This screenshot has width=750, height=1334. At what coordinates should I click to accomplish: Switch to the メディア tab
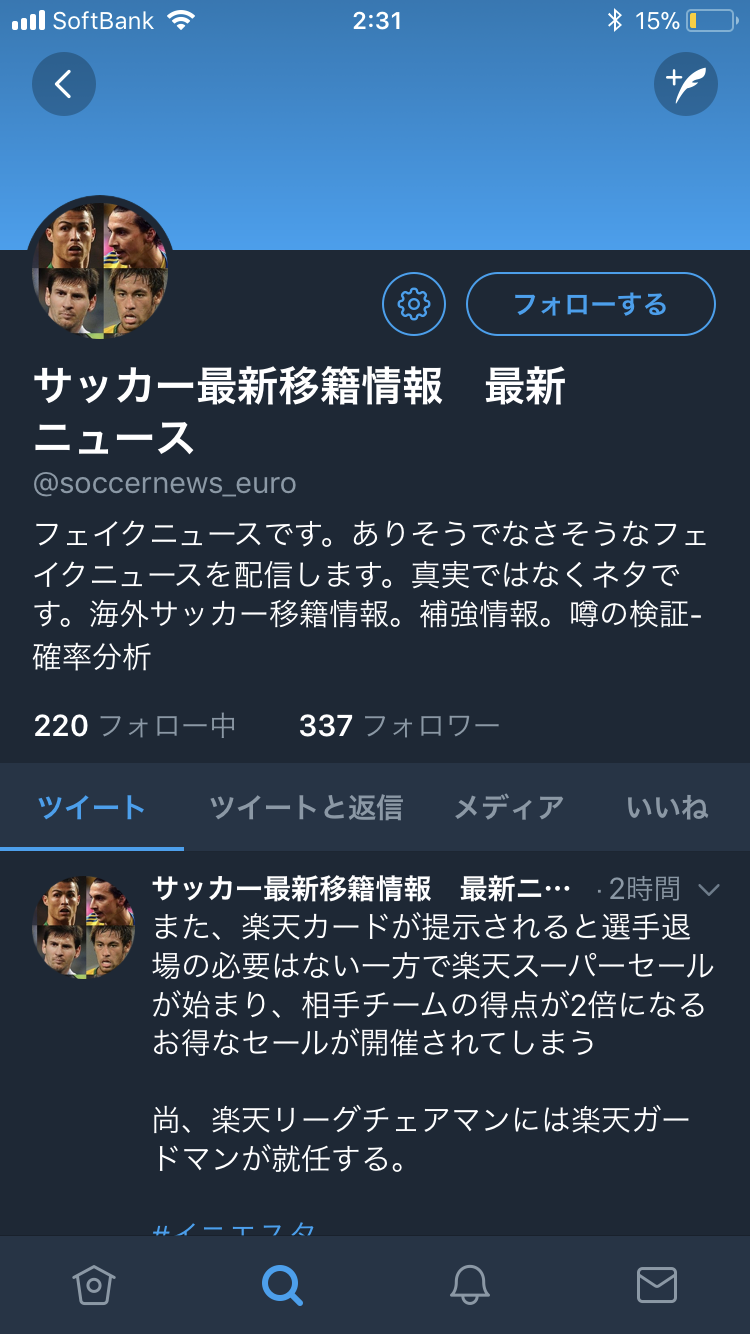(x=509, y=807)
